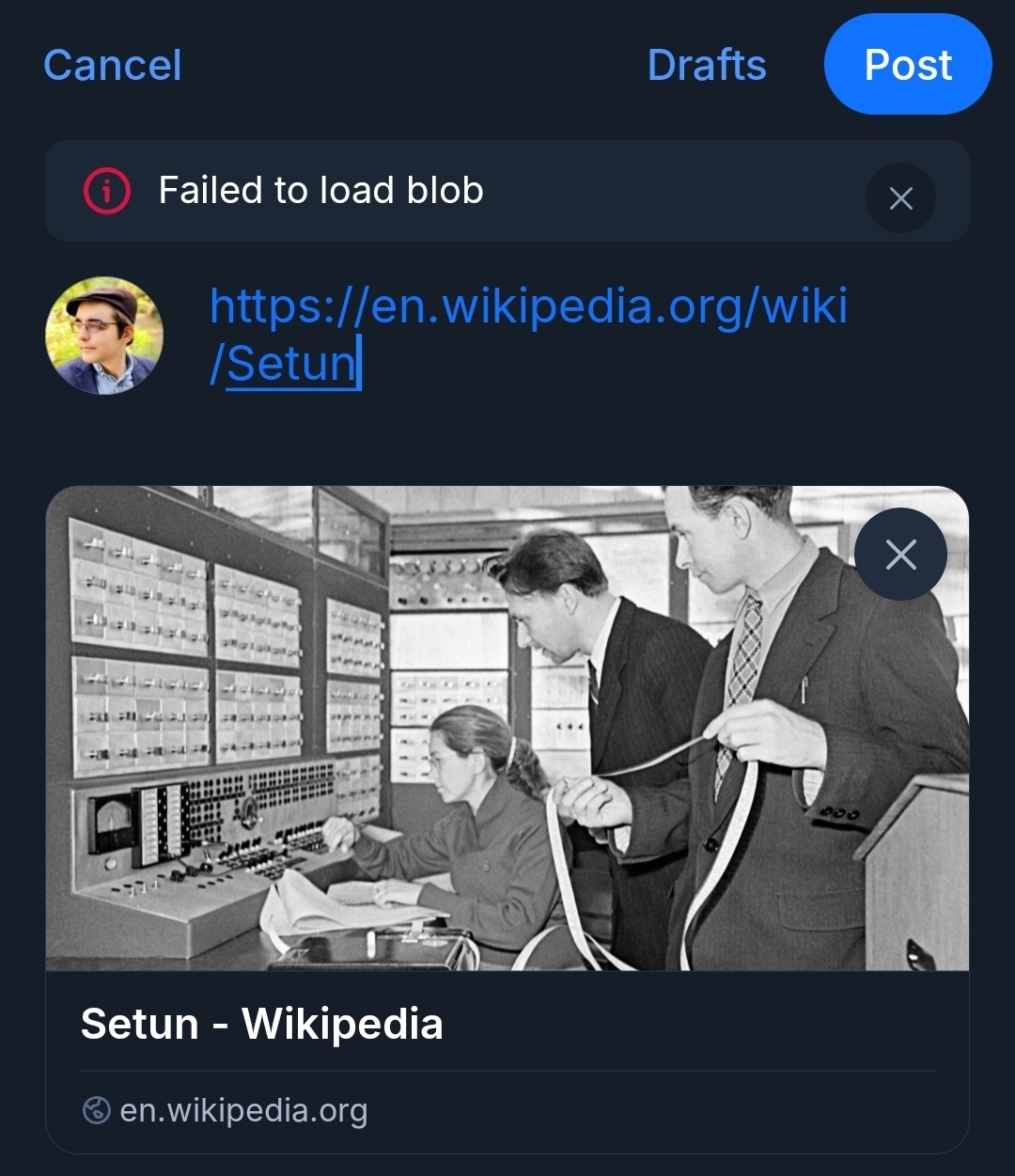Tap the post text field with Wikipedia URL

pos(528,335)
